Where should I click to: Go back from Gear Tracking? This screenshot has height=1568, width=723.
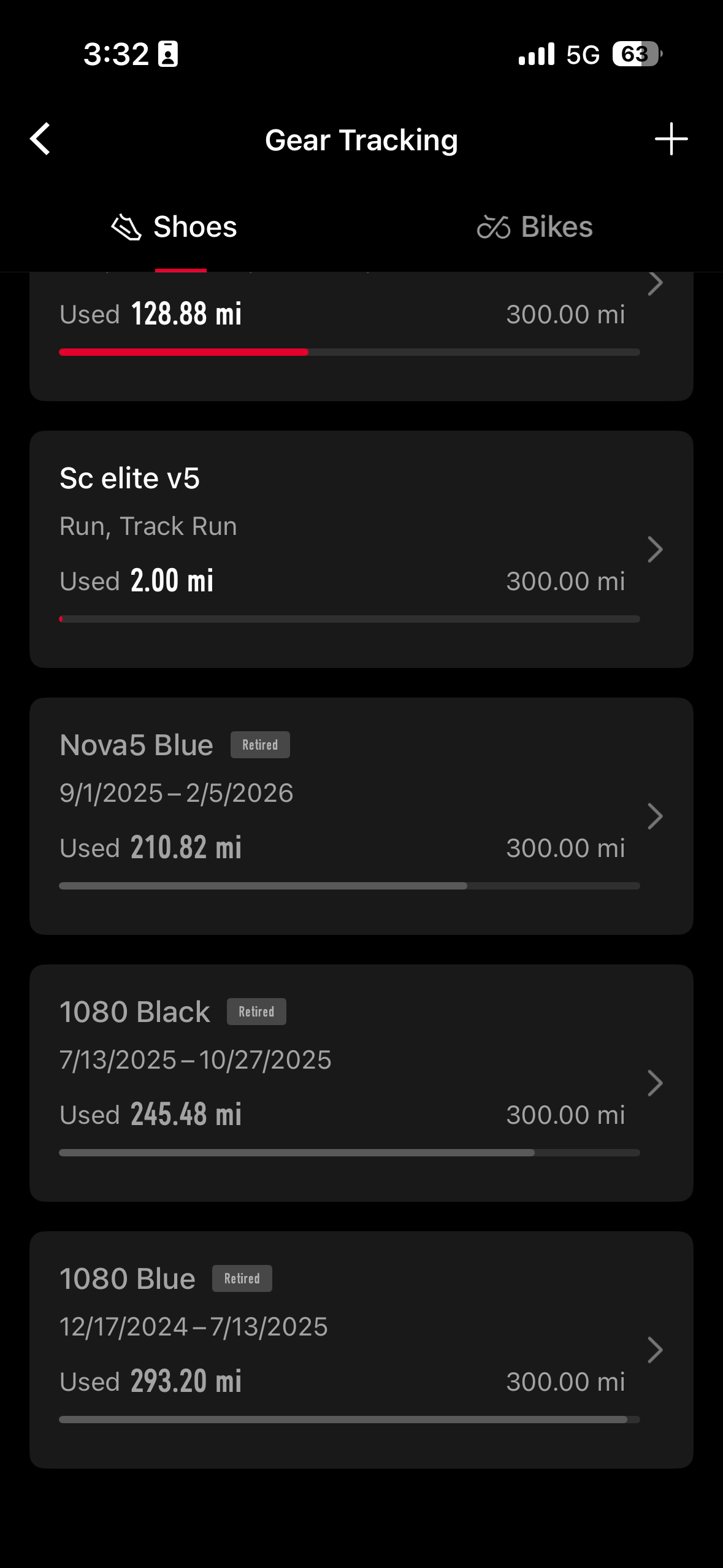click(40, 139)
